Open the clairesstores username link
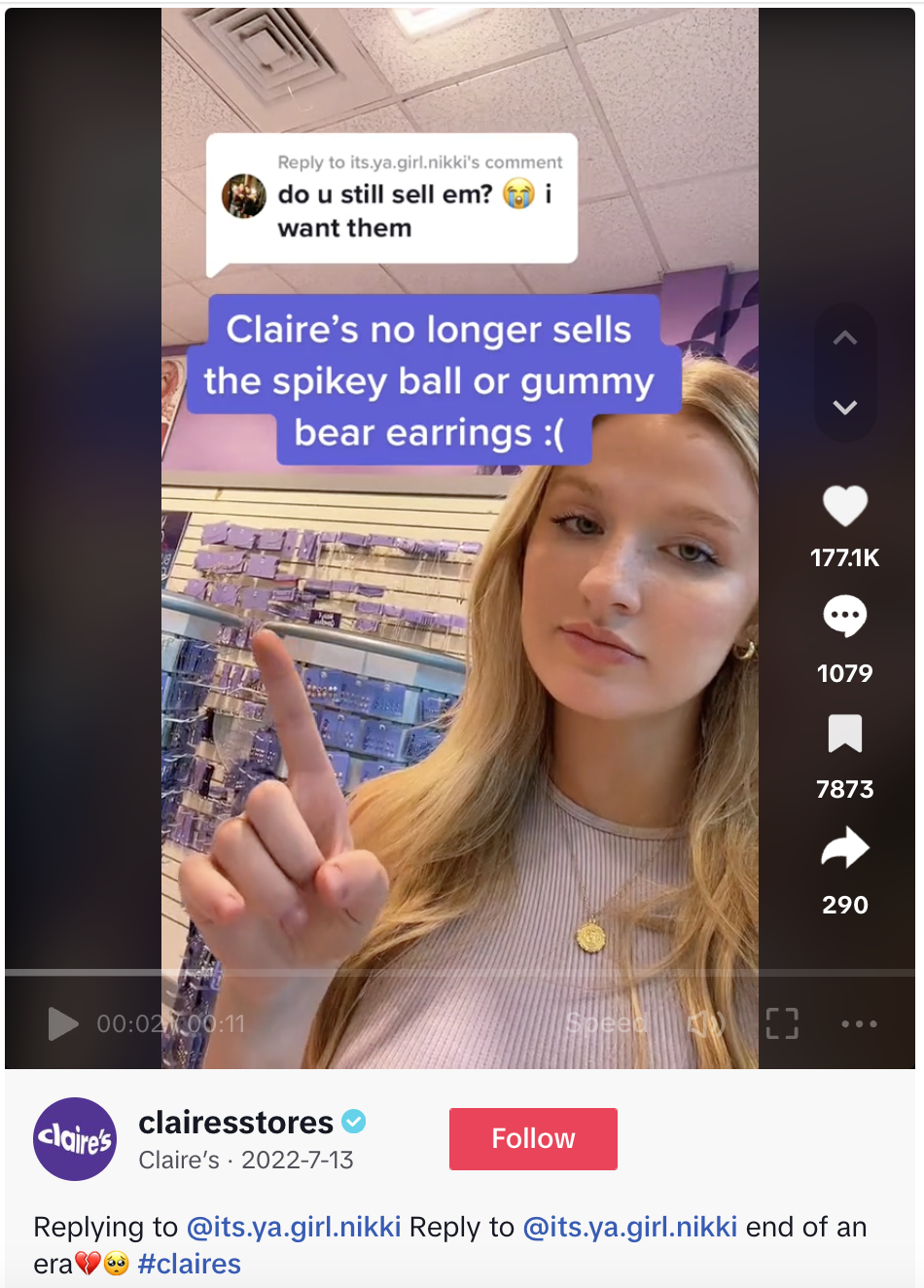924x1288 pixels. pyautogui.click(x=236, y=1123)
